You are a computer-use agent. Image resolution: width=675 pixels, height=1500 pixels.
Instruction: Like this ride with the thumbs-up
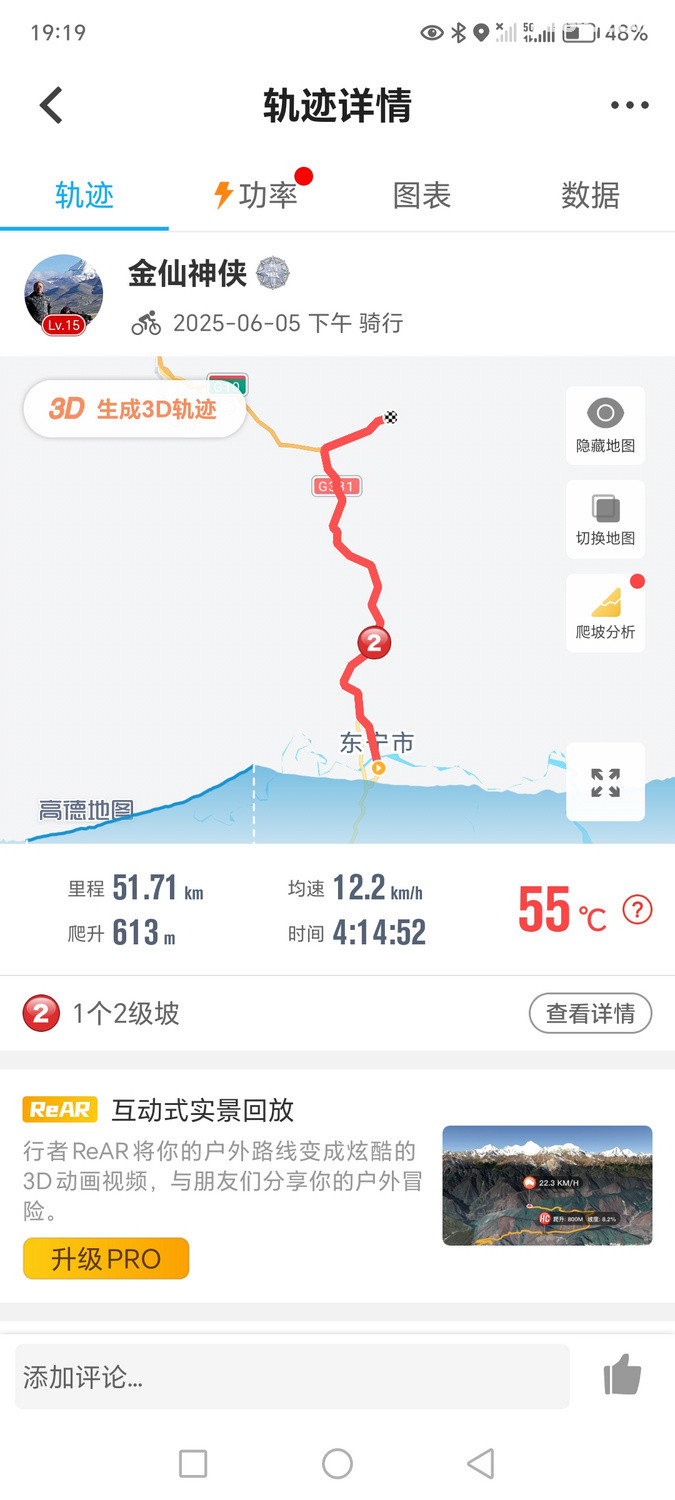coord(622,1376)
